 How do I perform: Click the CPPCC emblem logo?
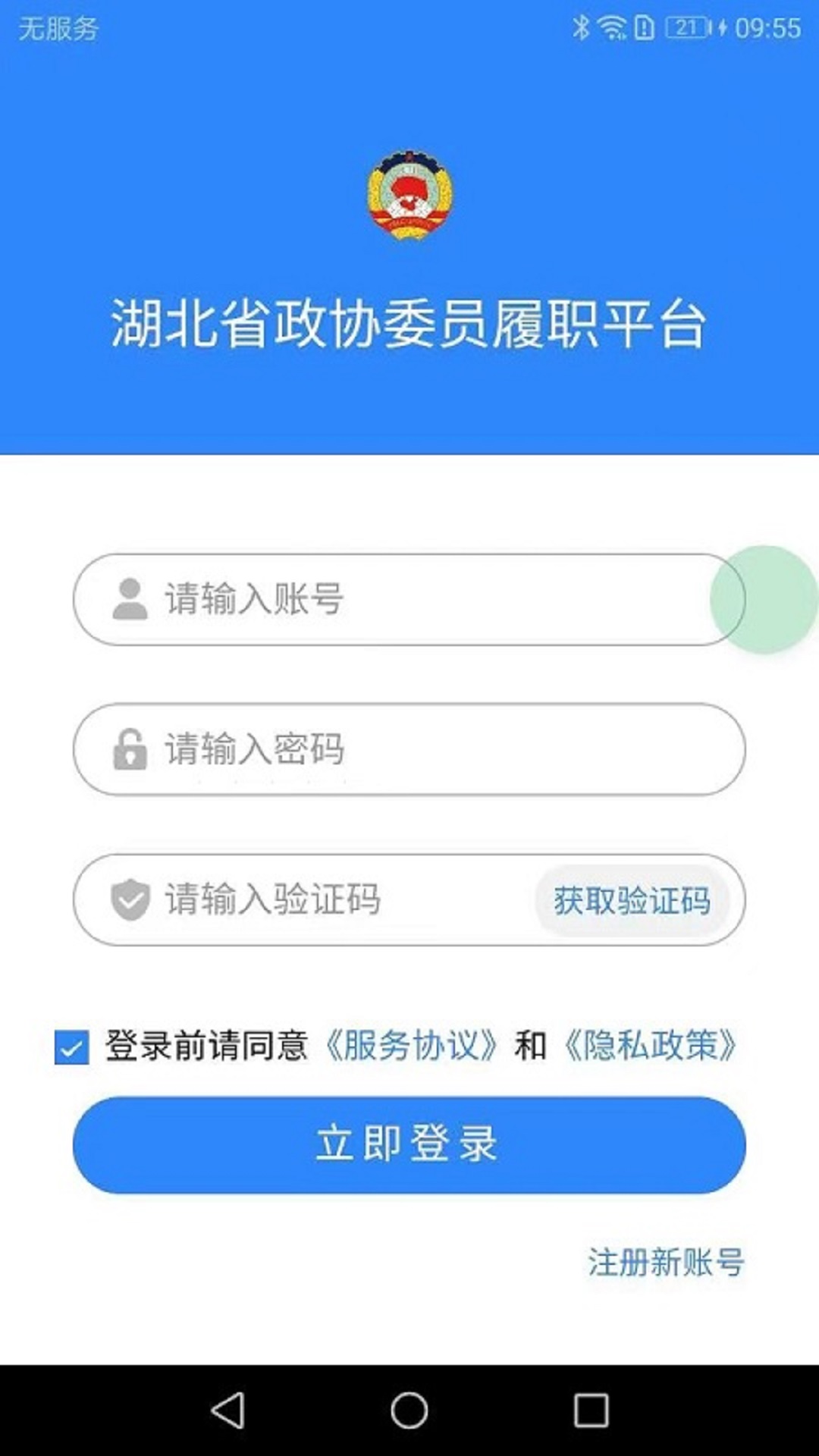click(x=409, y=196)
